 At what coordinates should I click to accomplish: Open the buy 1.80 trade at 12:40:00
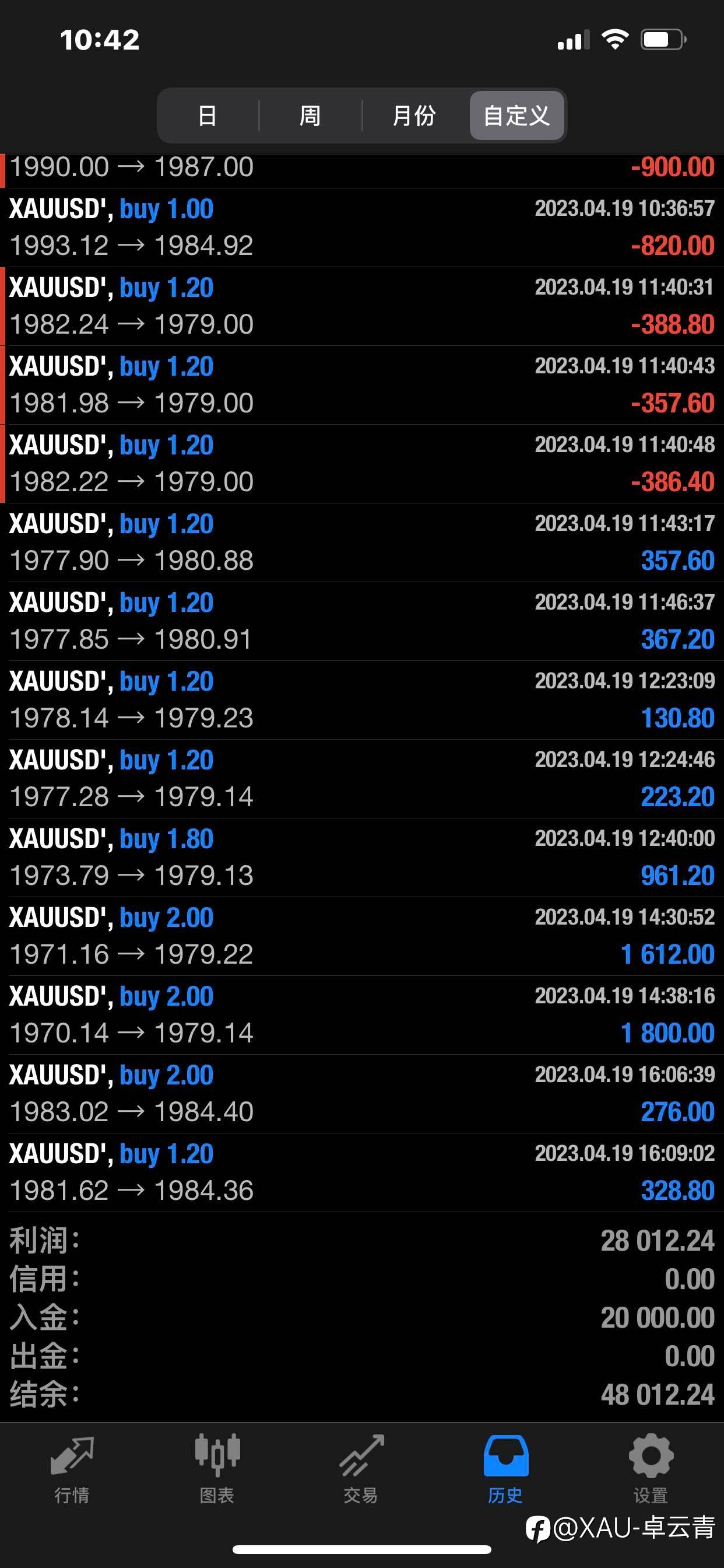pyautogui.click(x=362, y=857)
